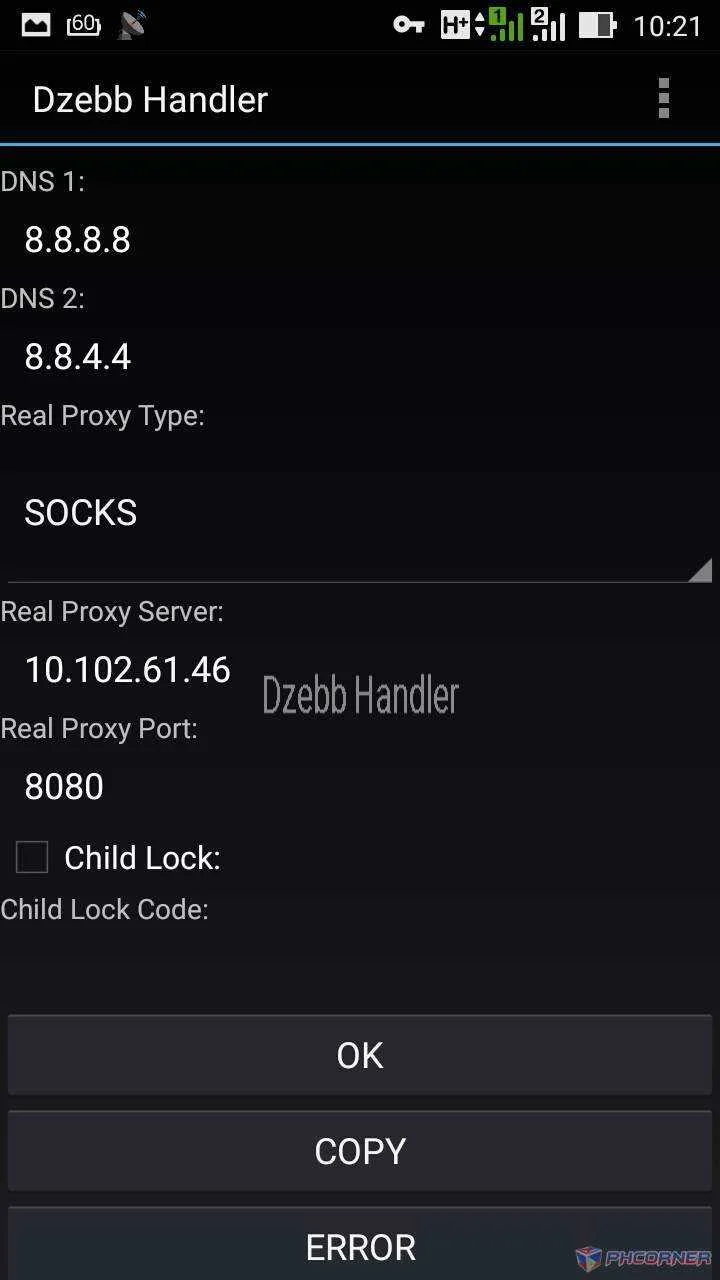Edit the DNS 1 field
The height and width of the screenshot is (1280, 720).
(360, 240)
